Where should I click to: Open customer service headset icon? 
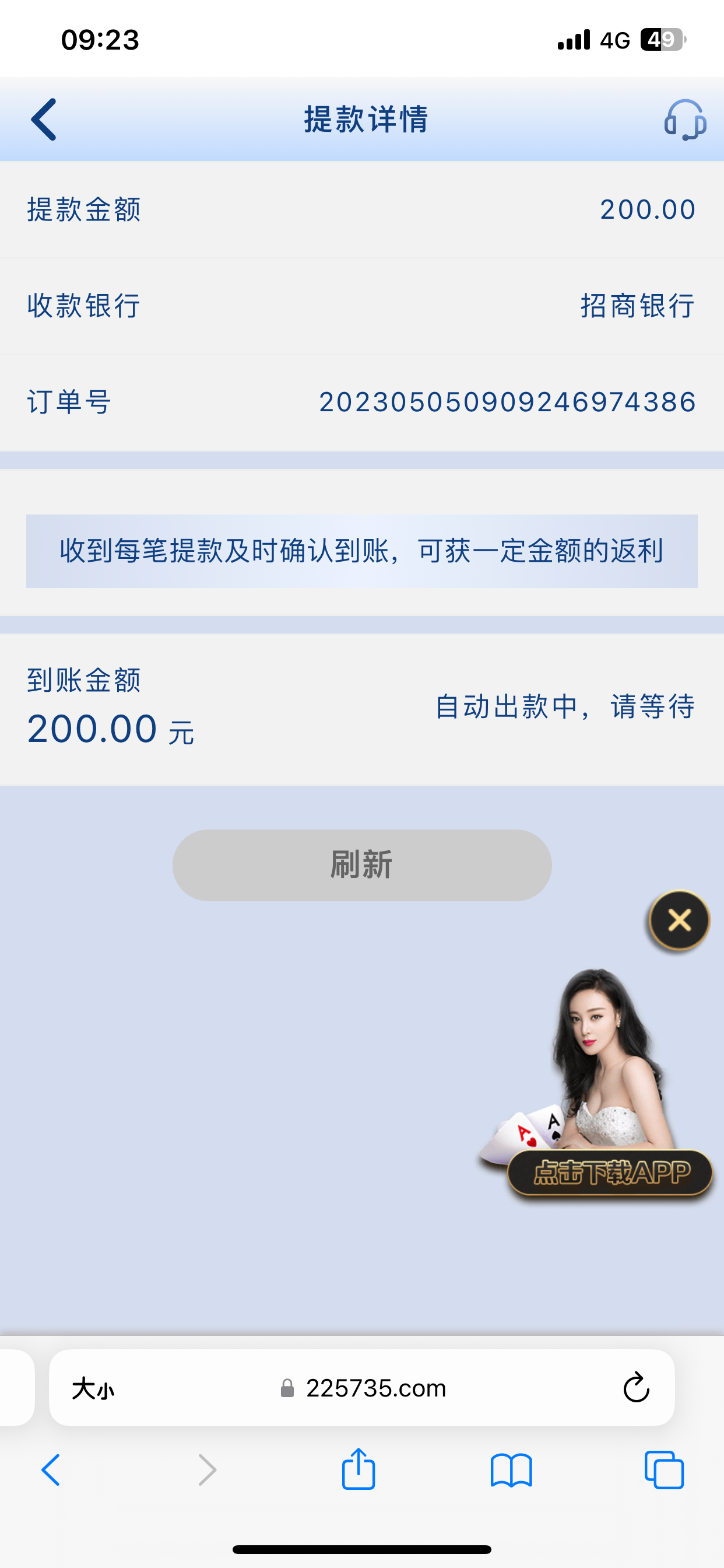click(684, 120)
